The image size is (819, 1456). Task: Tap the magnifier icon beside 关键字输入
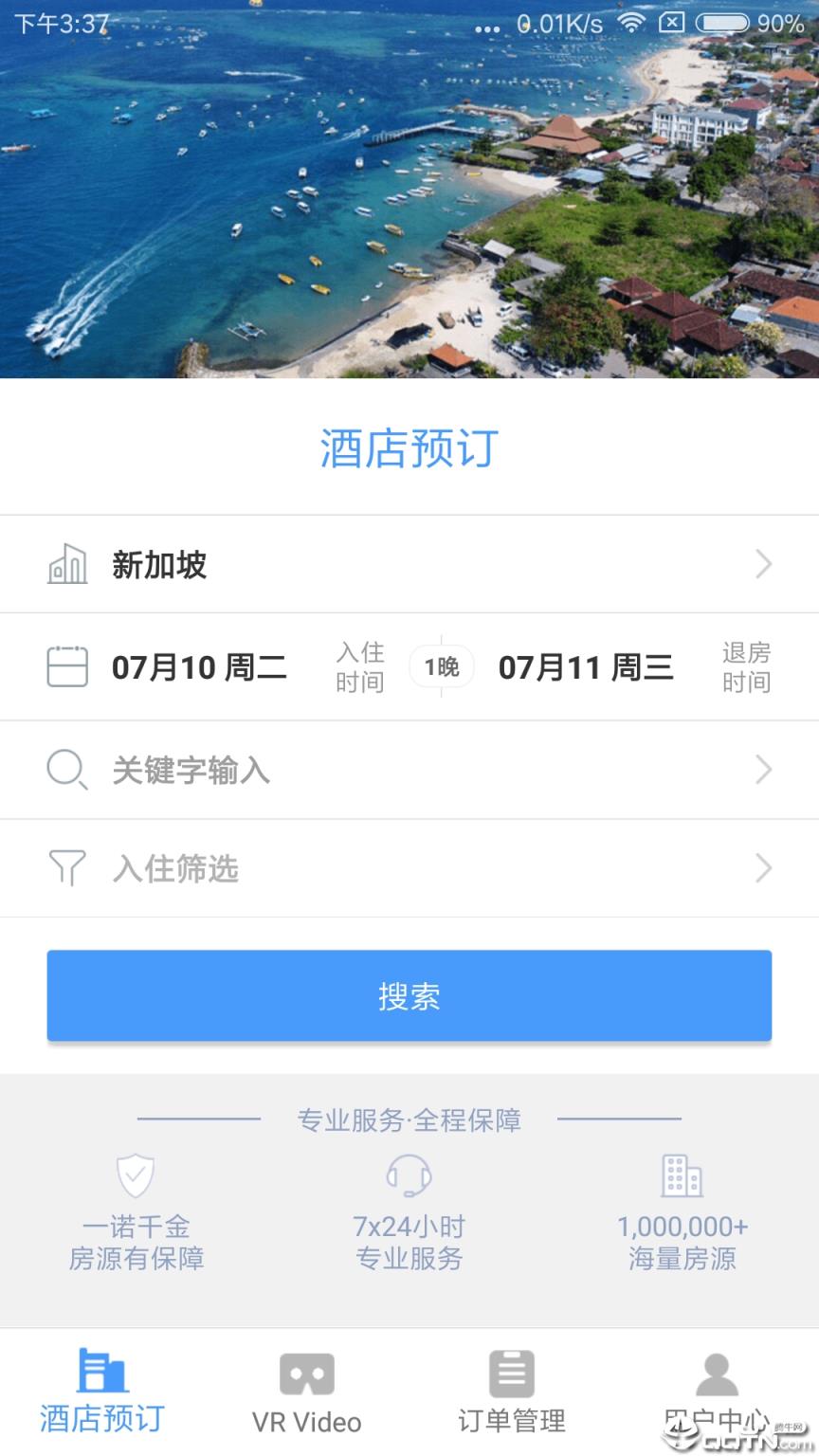(x=66, y=770)
